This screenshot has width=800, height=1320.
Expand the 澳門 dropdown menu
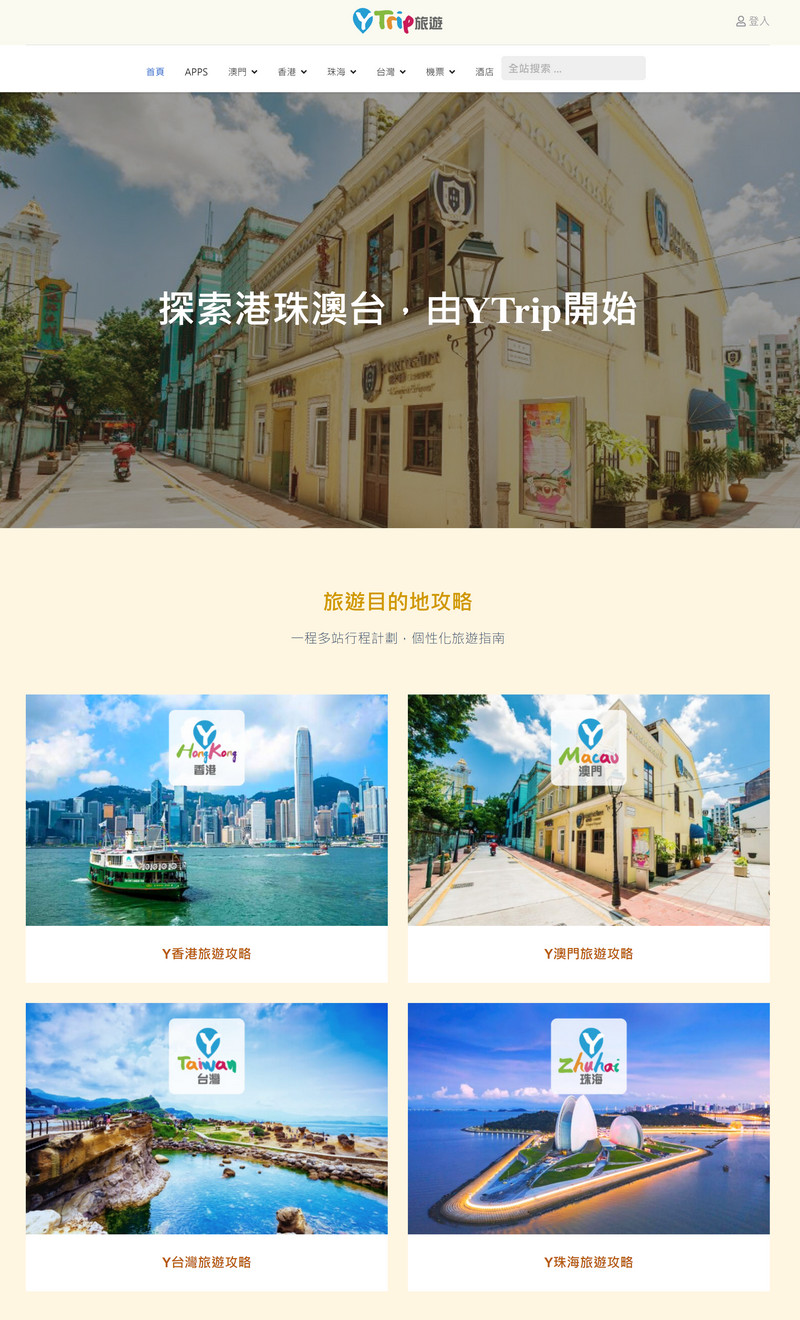242,72
